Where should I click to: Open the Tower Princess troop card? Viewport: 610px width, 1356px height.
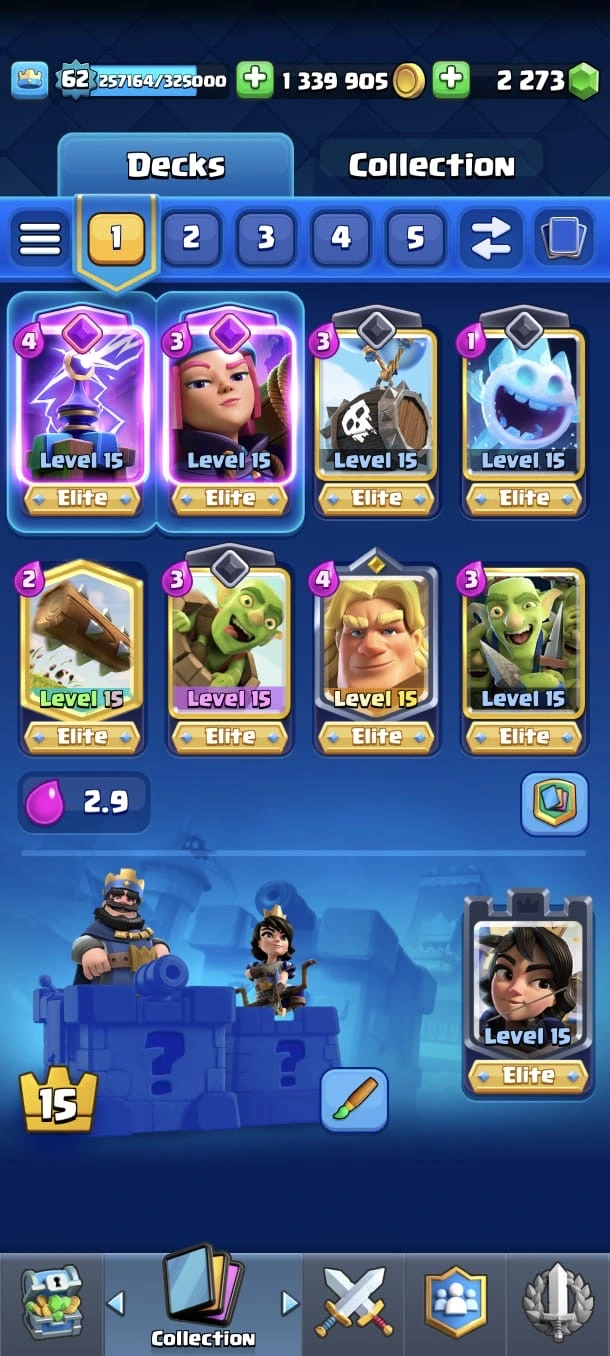click(527, 990)
